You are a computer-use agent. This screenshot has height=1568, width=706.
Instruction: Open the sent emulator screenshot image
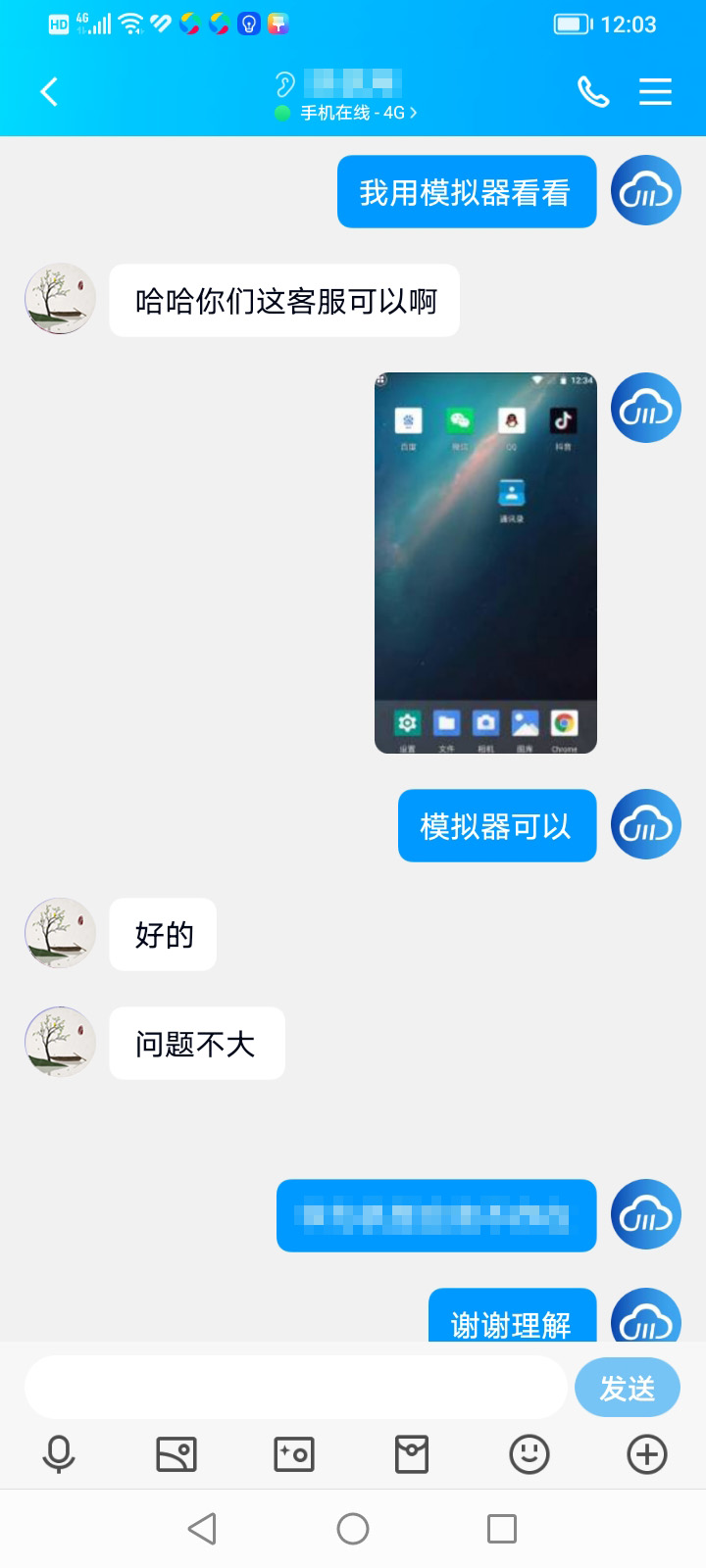coord(485,563)
